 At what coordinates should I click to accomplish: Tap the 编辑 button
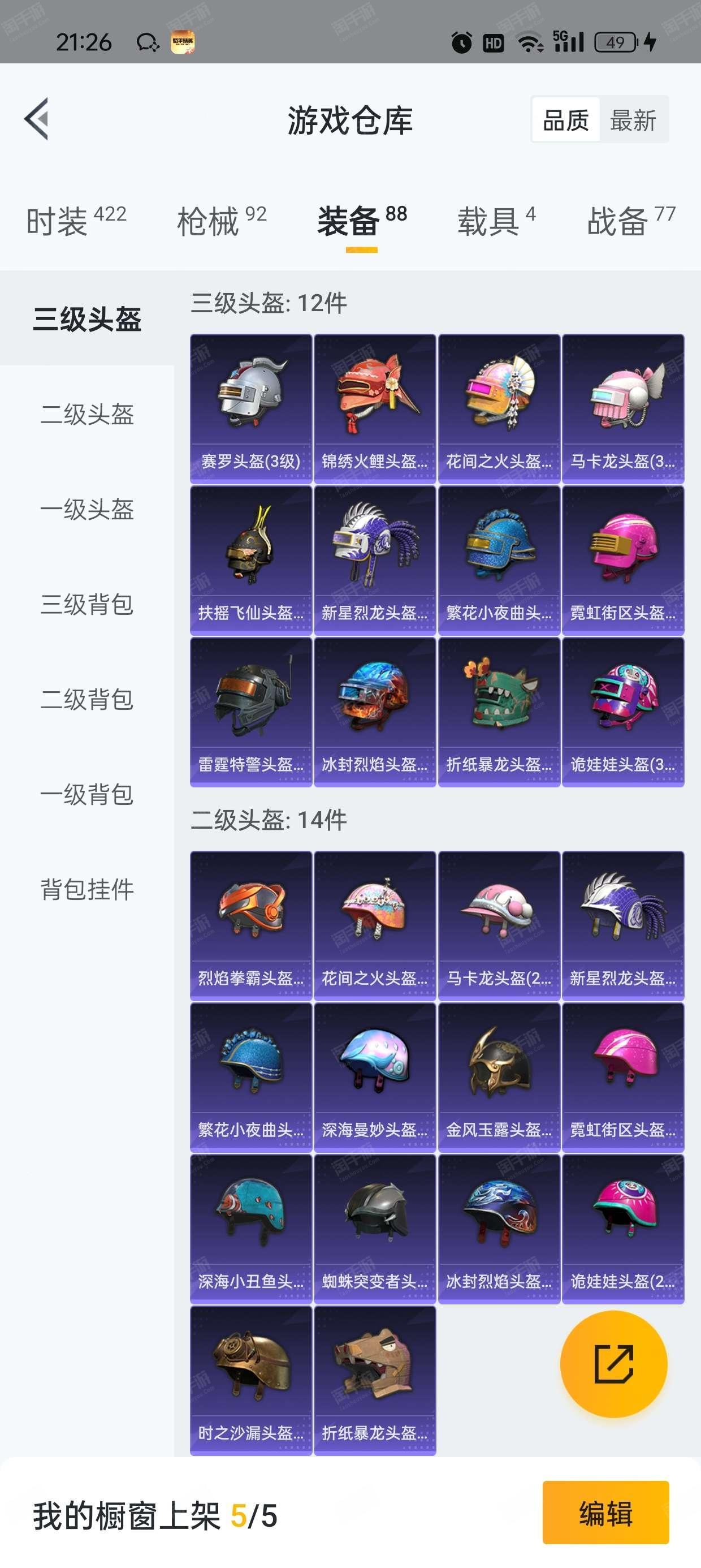click(605, 1513)
